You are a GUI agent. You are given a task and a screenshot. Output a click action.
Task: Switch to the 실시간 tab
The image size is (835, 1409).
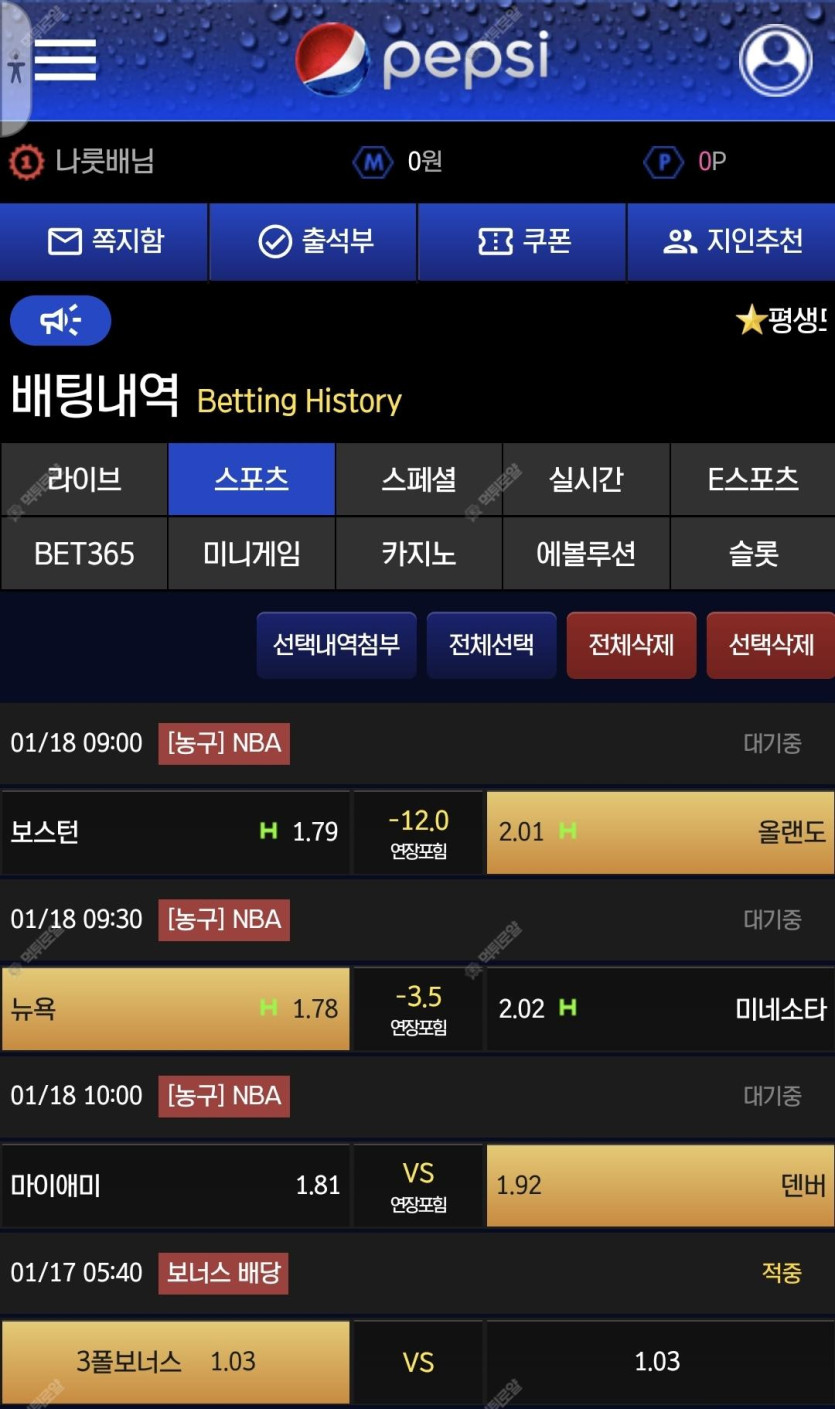(x=585, y=479)
